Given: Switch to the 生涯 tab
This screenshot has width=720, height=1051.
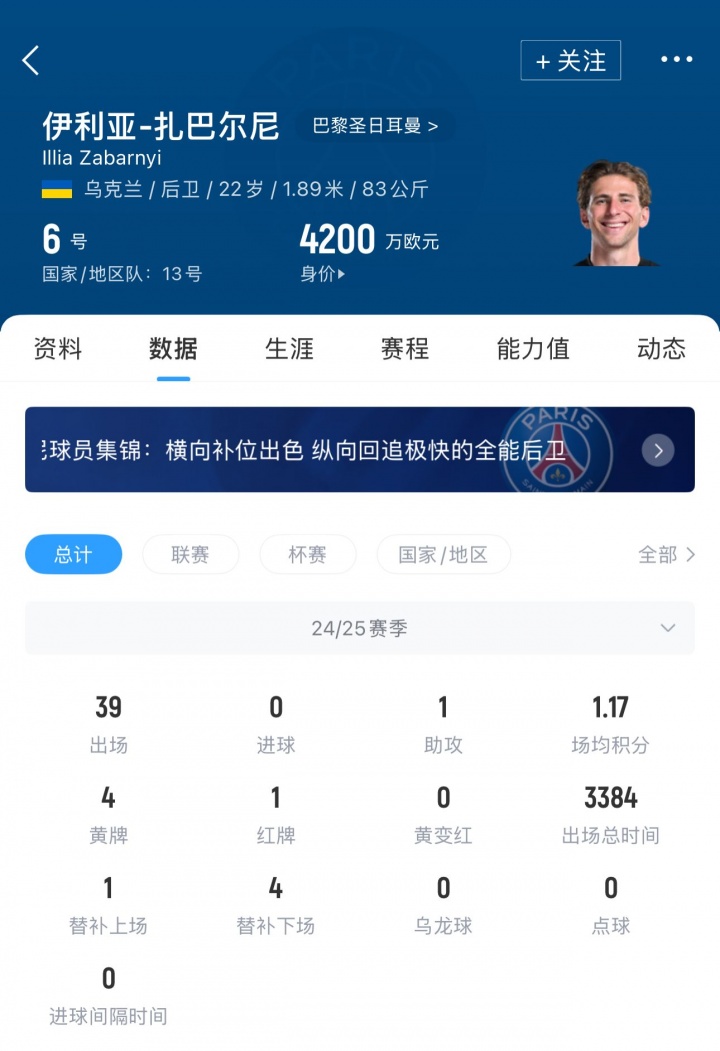Looking at the screenshot, I should pyautogui.click(x=289, y=348).
